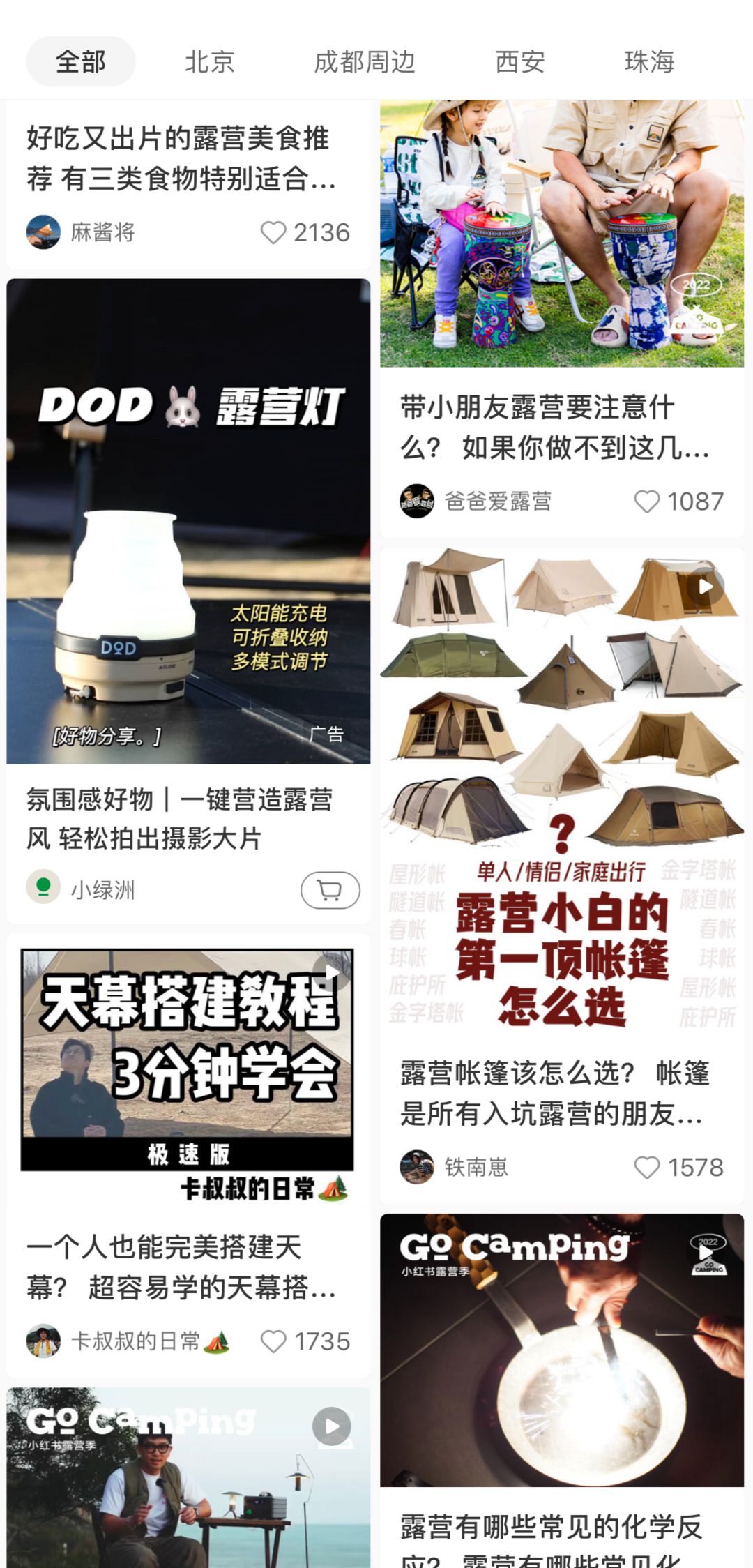Tap the shopping cart button on 小绿洲 ad
The height and width of the screenshot is (1568, 753).
pyautogui.click(x=330, y=890)
